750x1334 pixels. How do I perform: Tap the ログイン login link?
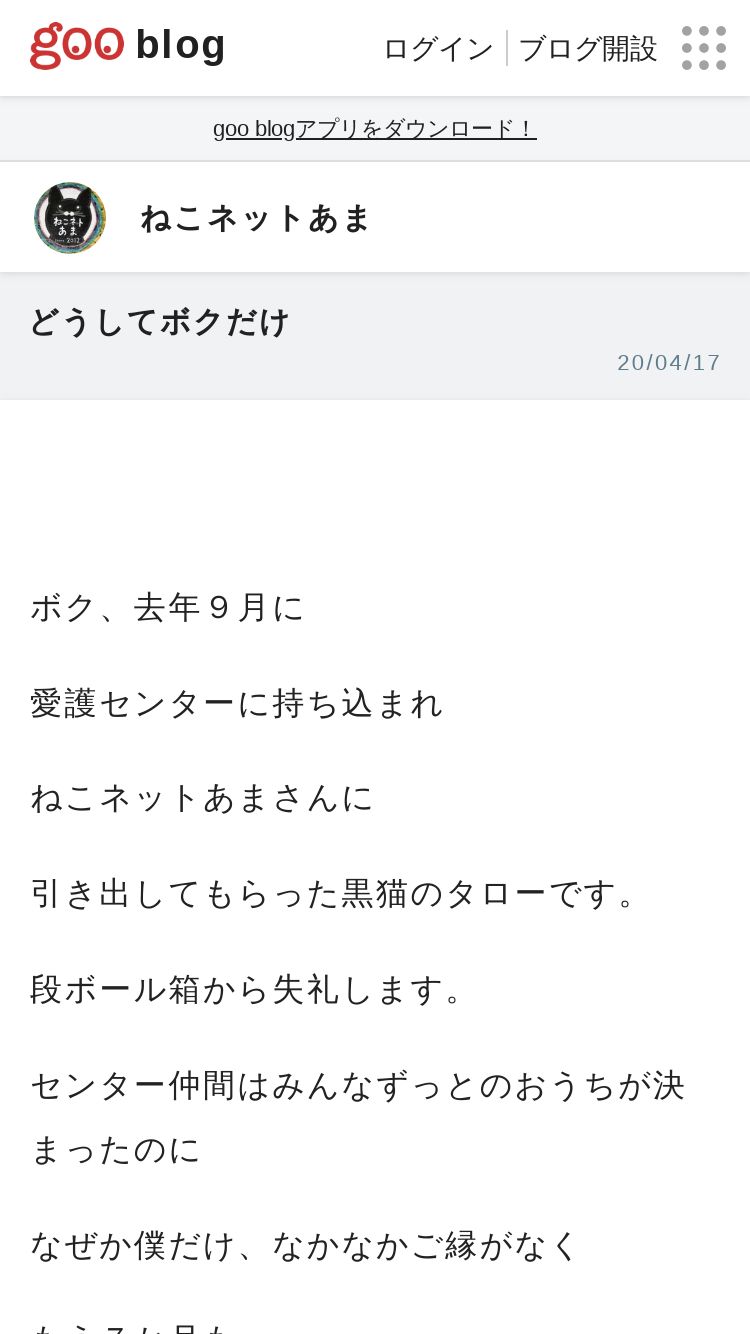pyautogui.click(x=438, y=48)
